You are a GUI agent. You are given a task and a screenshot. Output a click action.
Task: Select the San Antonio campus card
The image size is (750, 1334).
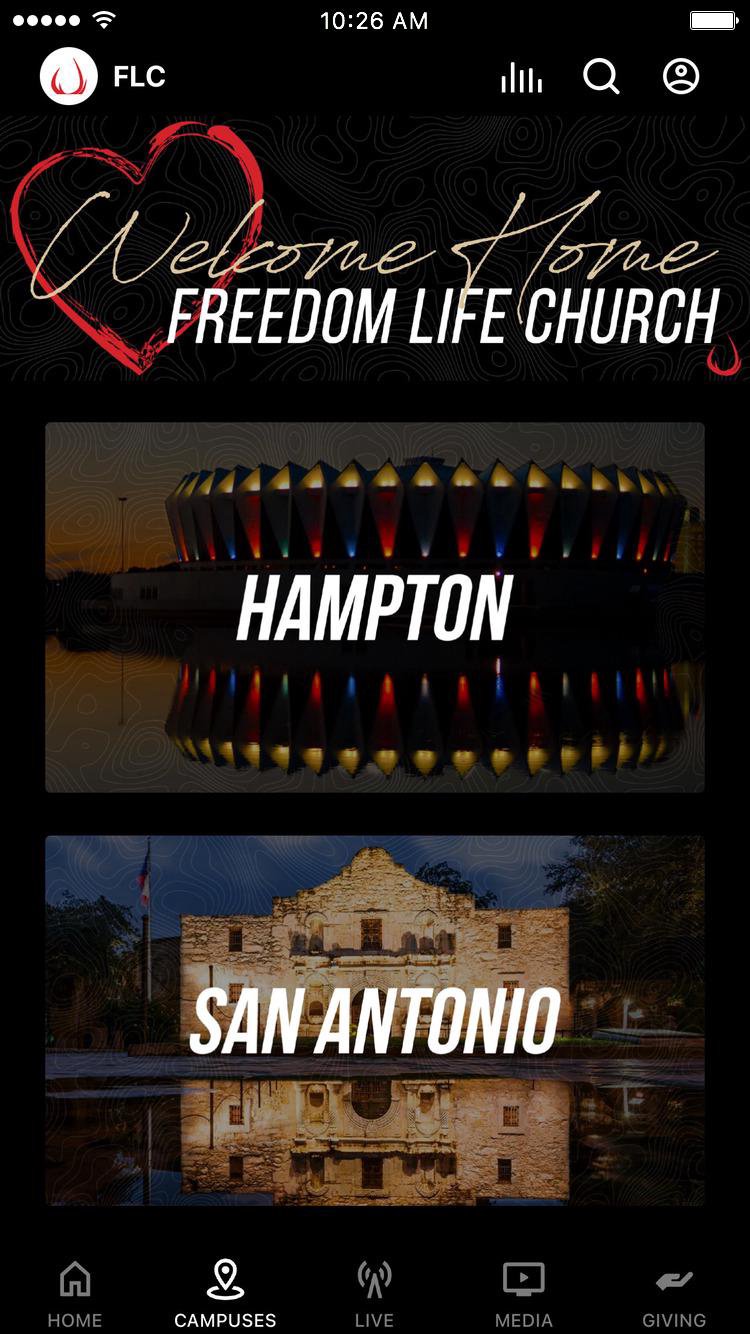point(375,1020)
